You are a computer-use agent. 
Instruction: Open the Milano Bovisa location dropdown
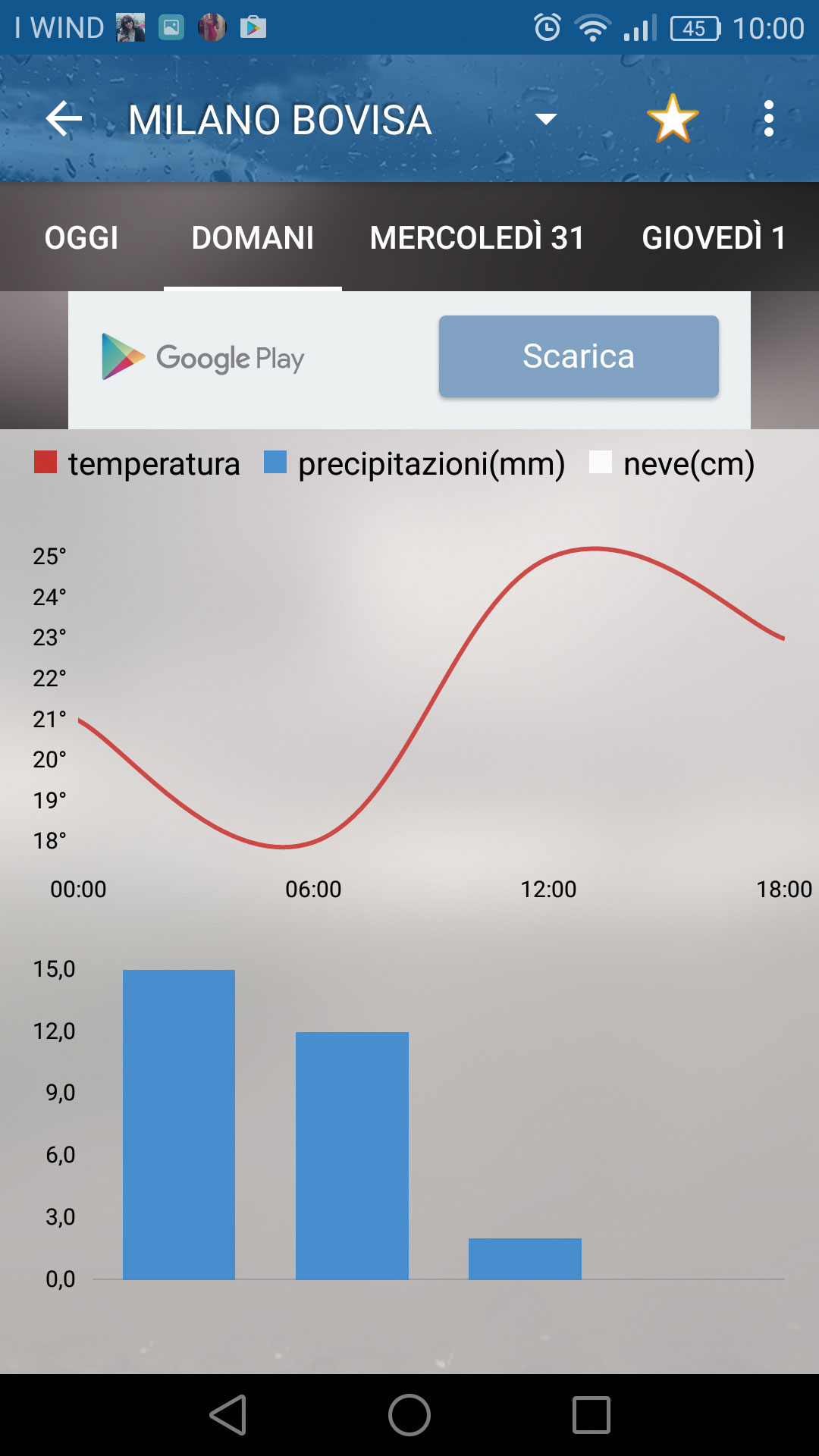pyautogui.click(x=545, y=118)
